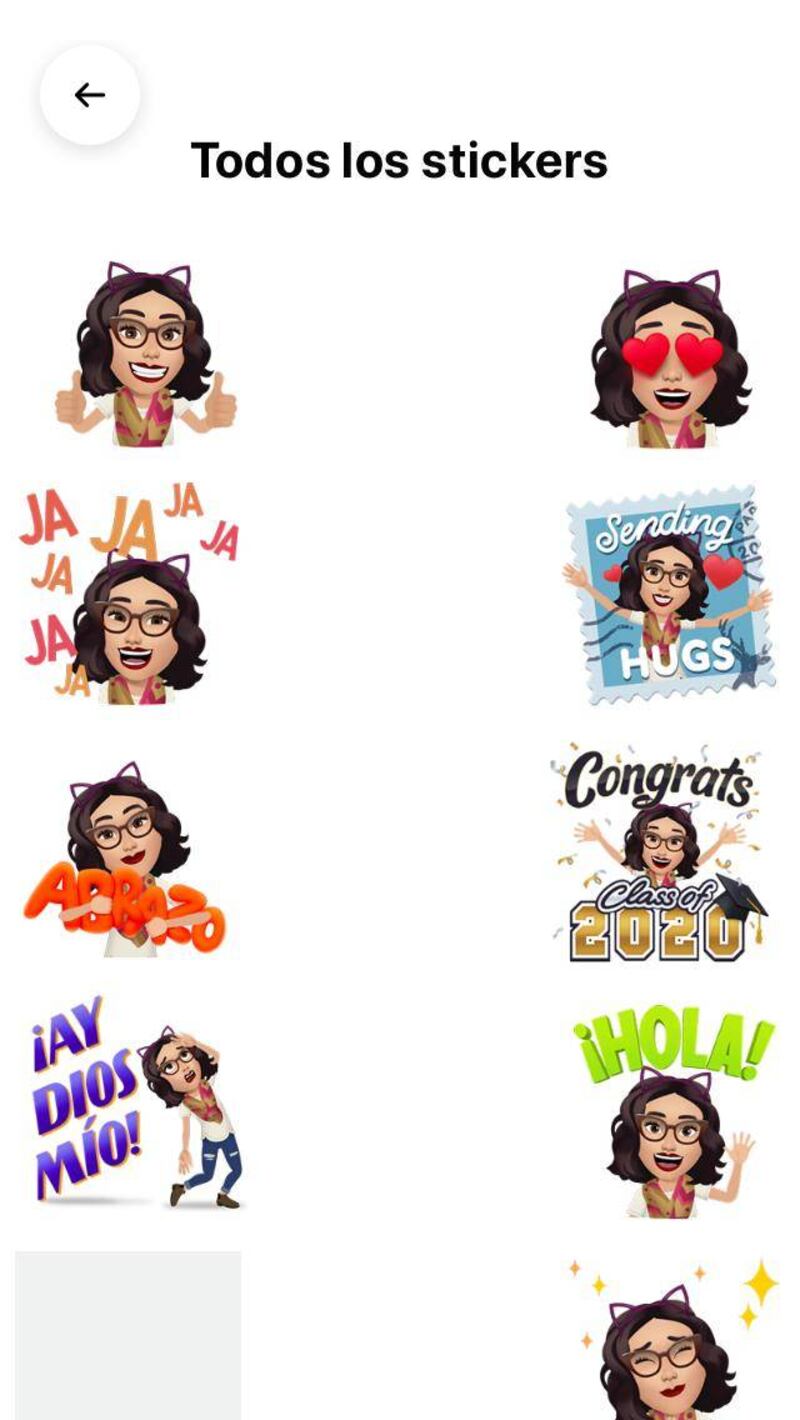
Task: Go back using the arrow button
Action: [x=89, y=95]
